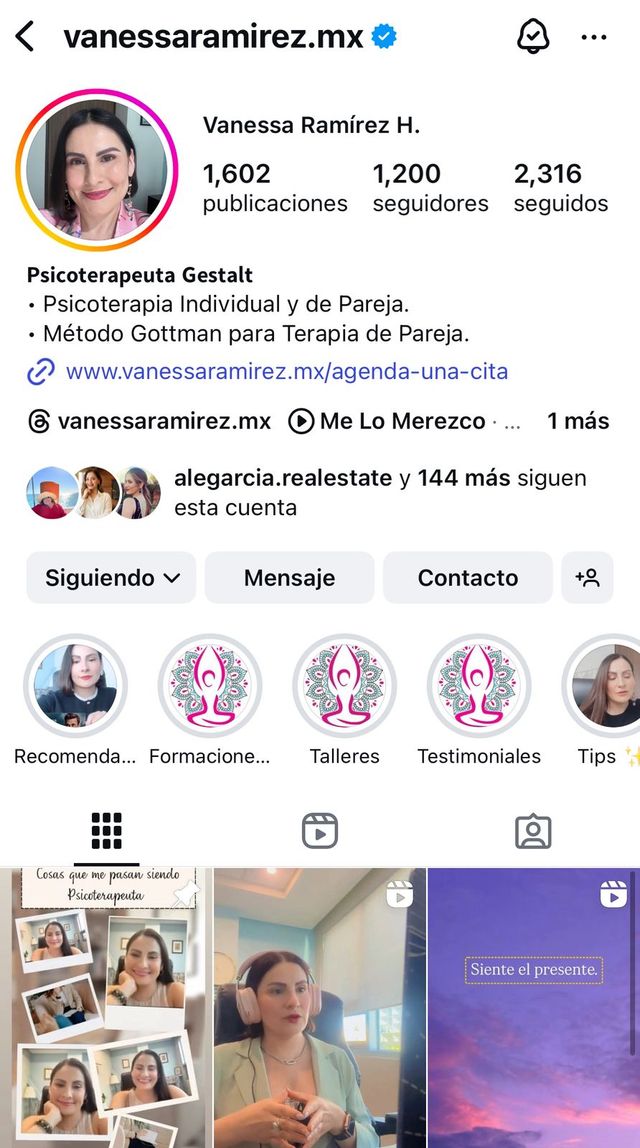Expand the Siguiendo dropdown
Image resolution: width=640 pixels, height=1148 pixels.
click(112, 578)
